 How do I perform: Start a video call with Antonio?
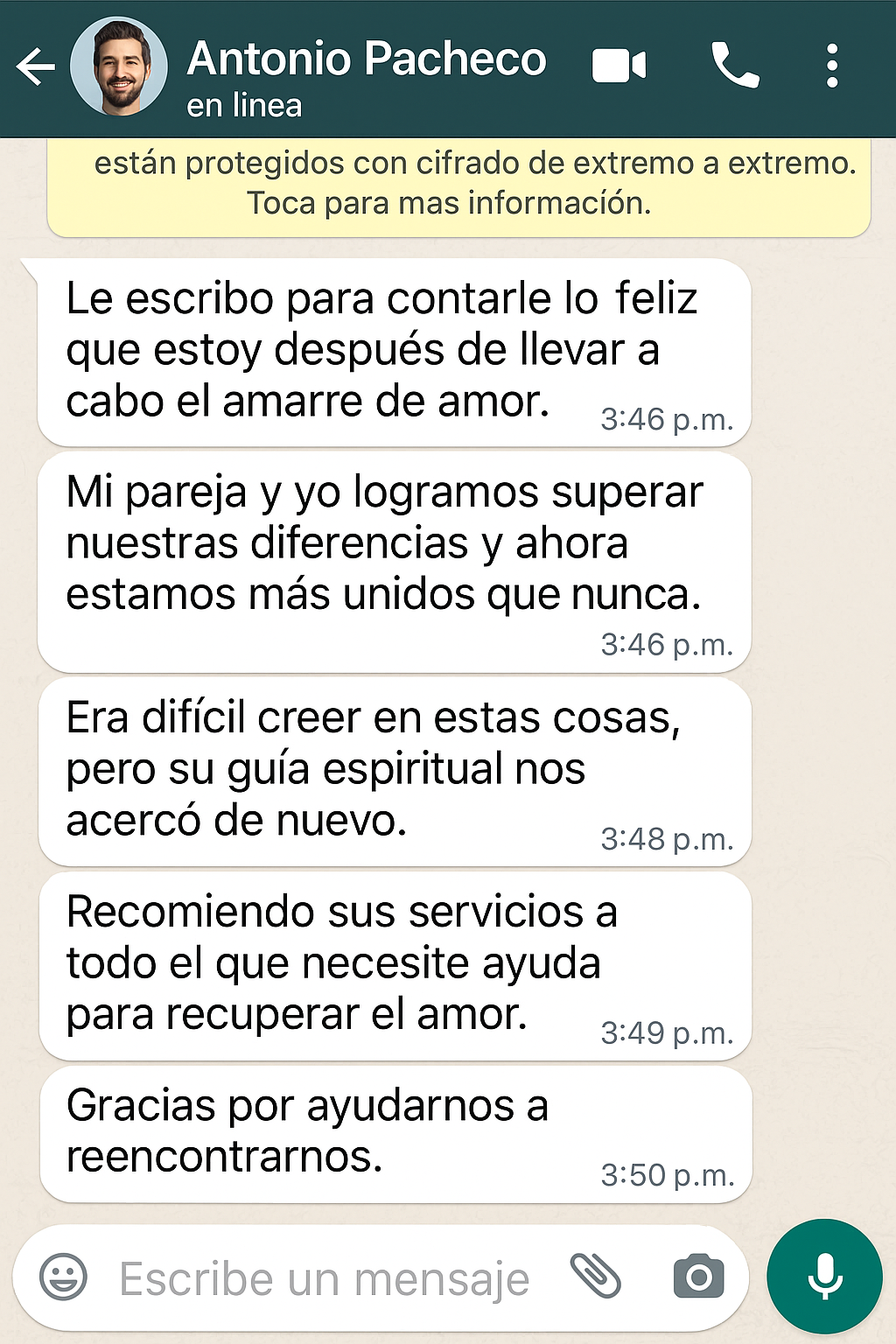click(x=619, y=66)
